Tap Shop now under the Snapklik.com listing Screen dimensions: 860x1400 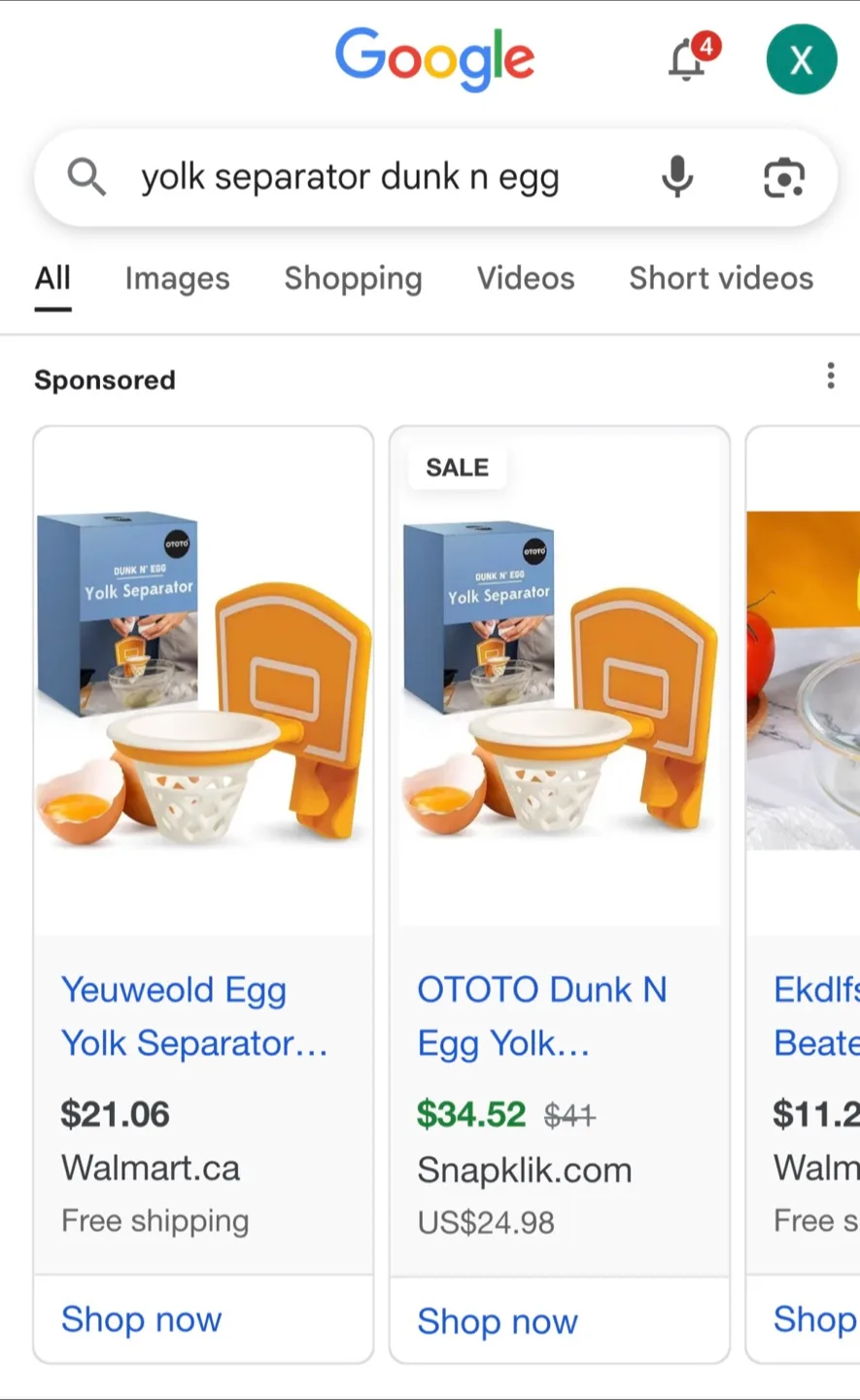498,1321
